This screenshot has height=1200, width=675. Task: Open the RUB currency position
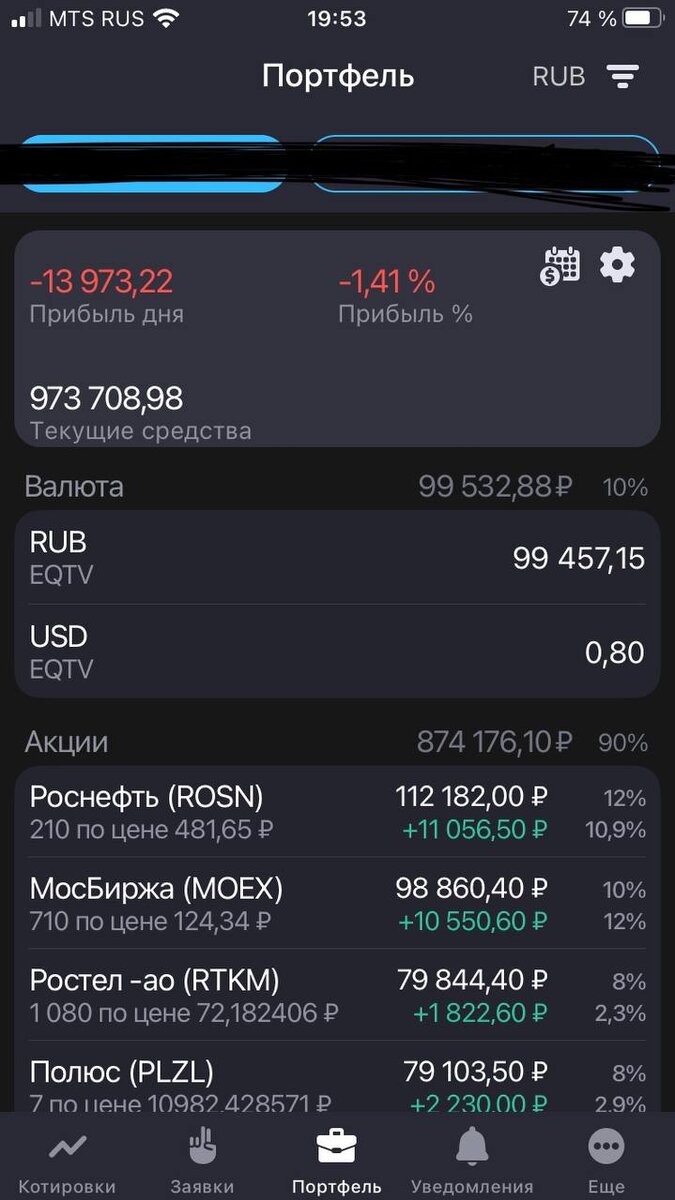(x=337, y=558)
